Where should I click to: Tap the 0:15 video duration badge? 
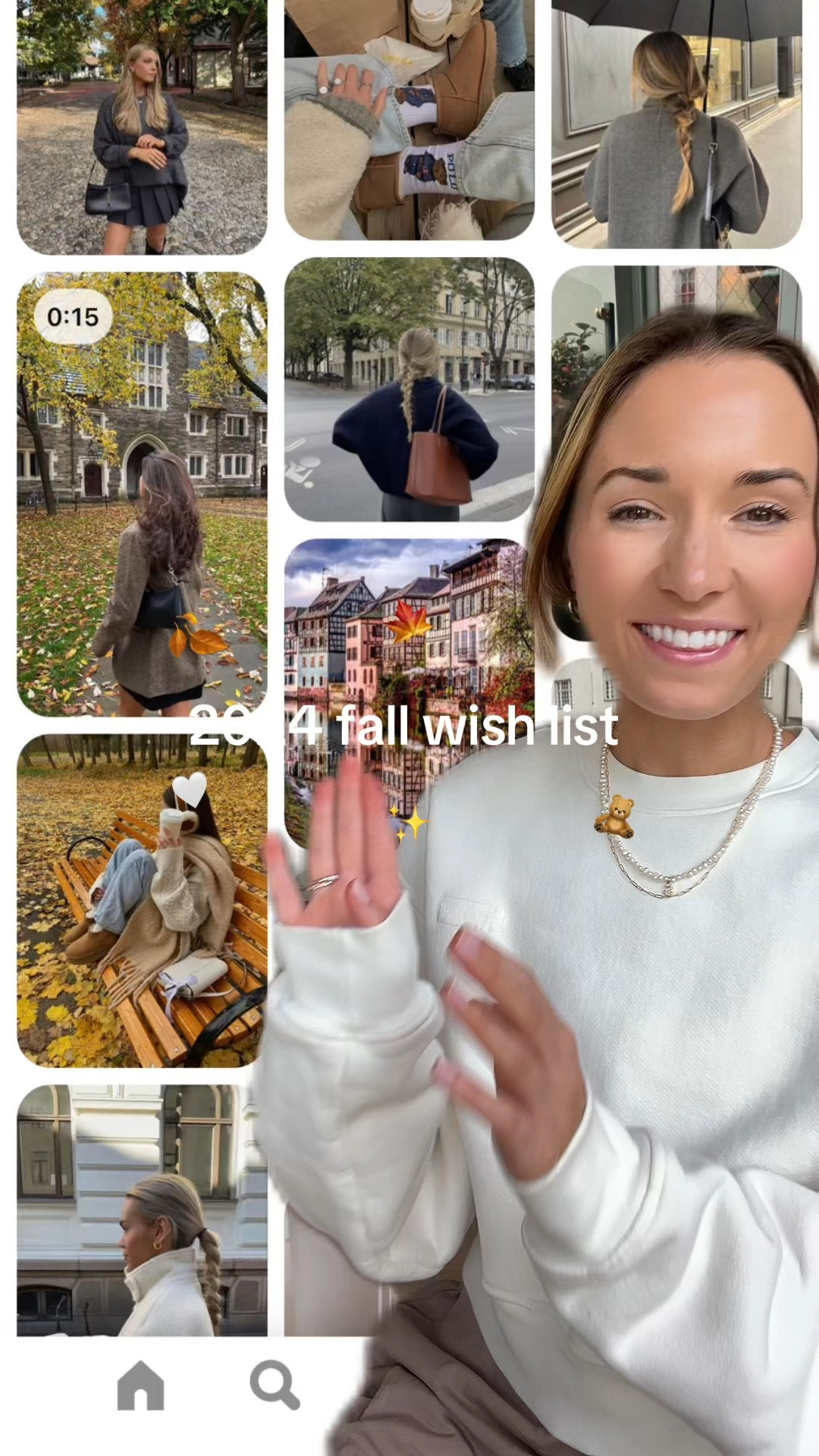pos(74,315)
